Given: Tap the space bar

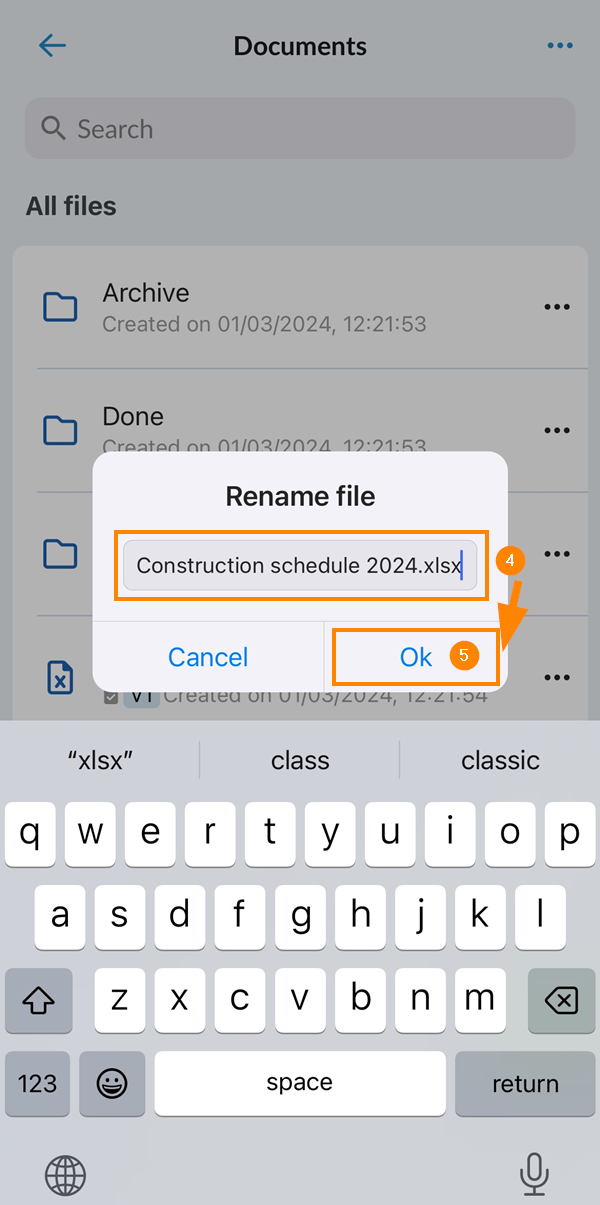Looking at the screenshot, I should (300, 1084).
